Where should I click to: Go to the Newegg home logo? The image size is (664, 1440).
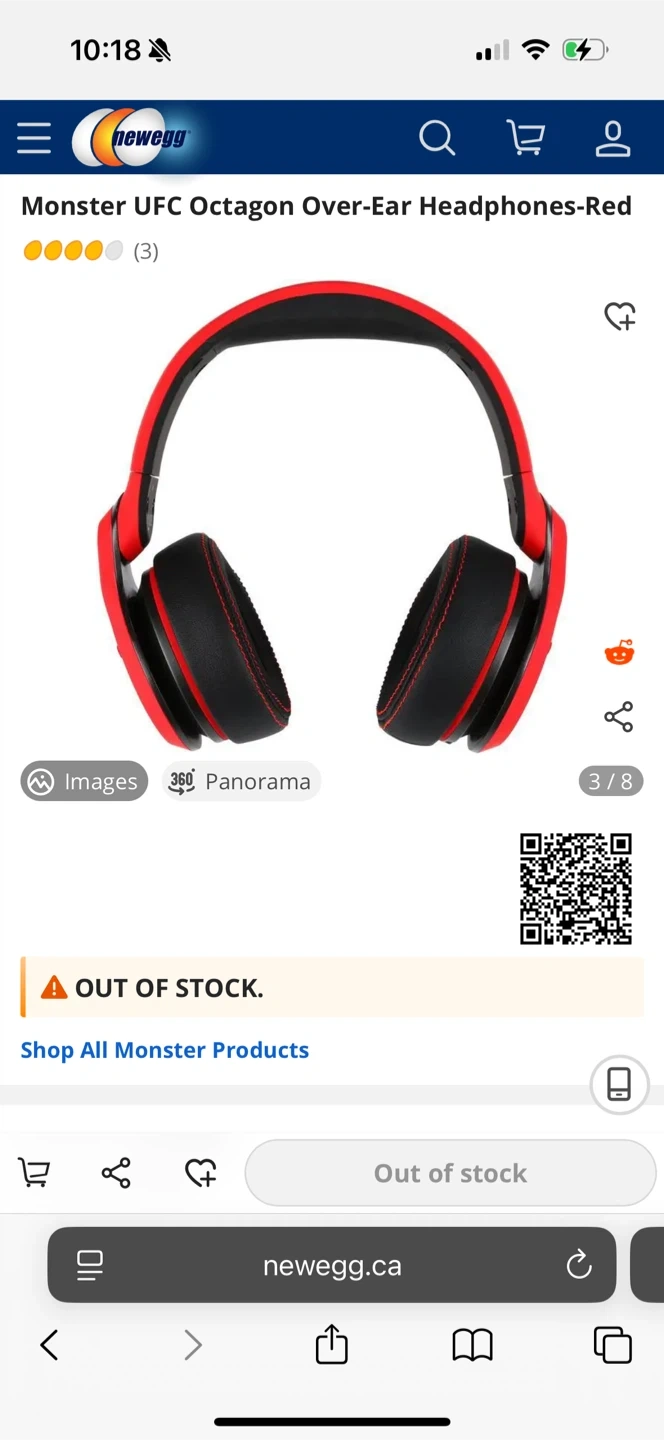pos(130,138)
